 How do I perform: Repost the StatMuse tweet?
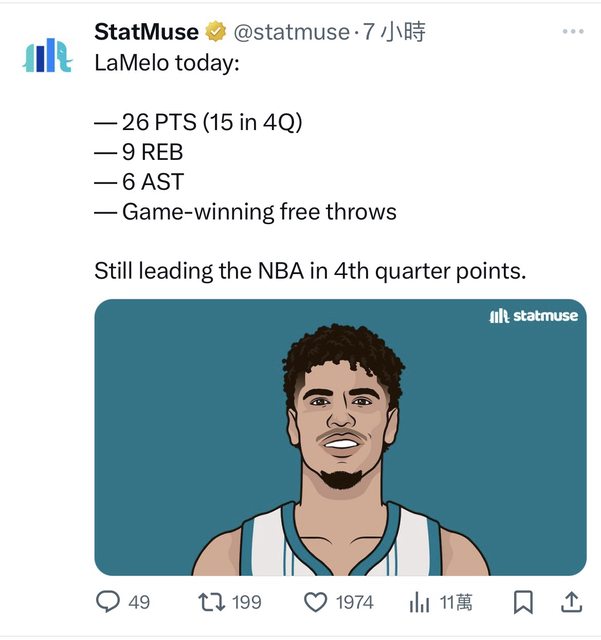click(x=211, y=601)
